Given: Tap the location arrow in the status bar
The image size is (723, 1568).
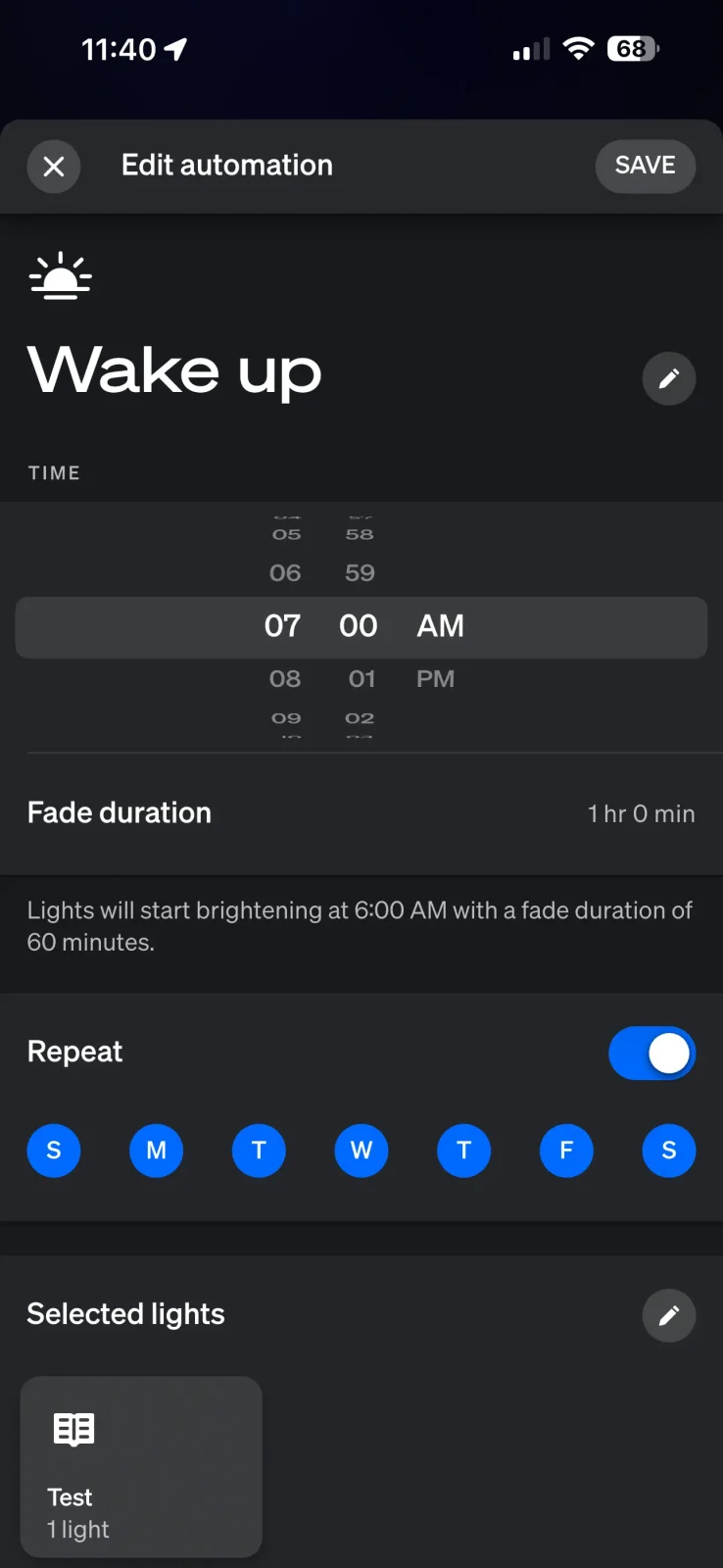Looking at the screenshot, I should (x=175, y=48).
